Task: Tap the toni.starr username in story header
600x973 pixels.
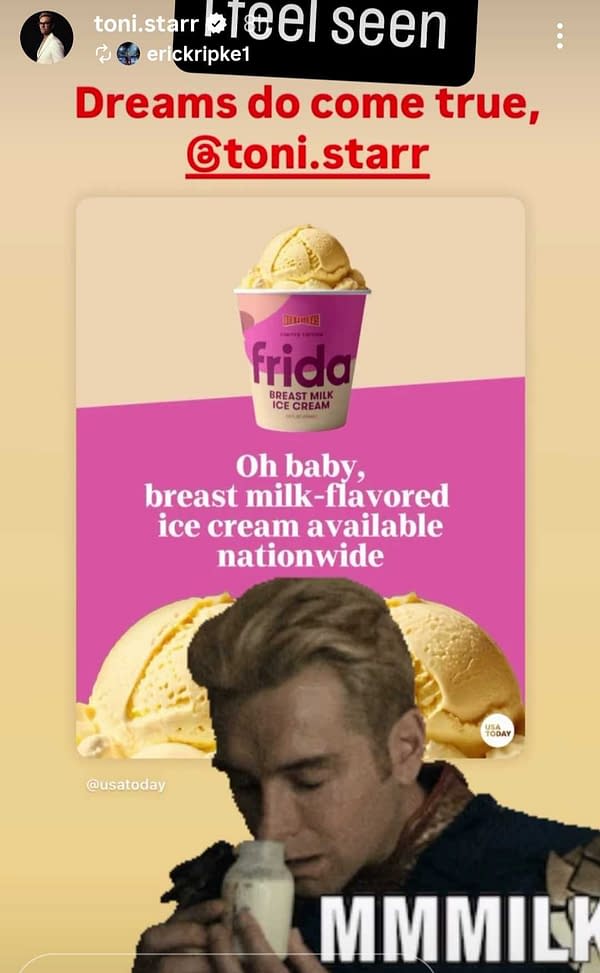Action: pos(144,24)
